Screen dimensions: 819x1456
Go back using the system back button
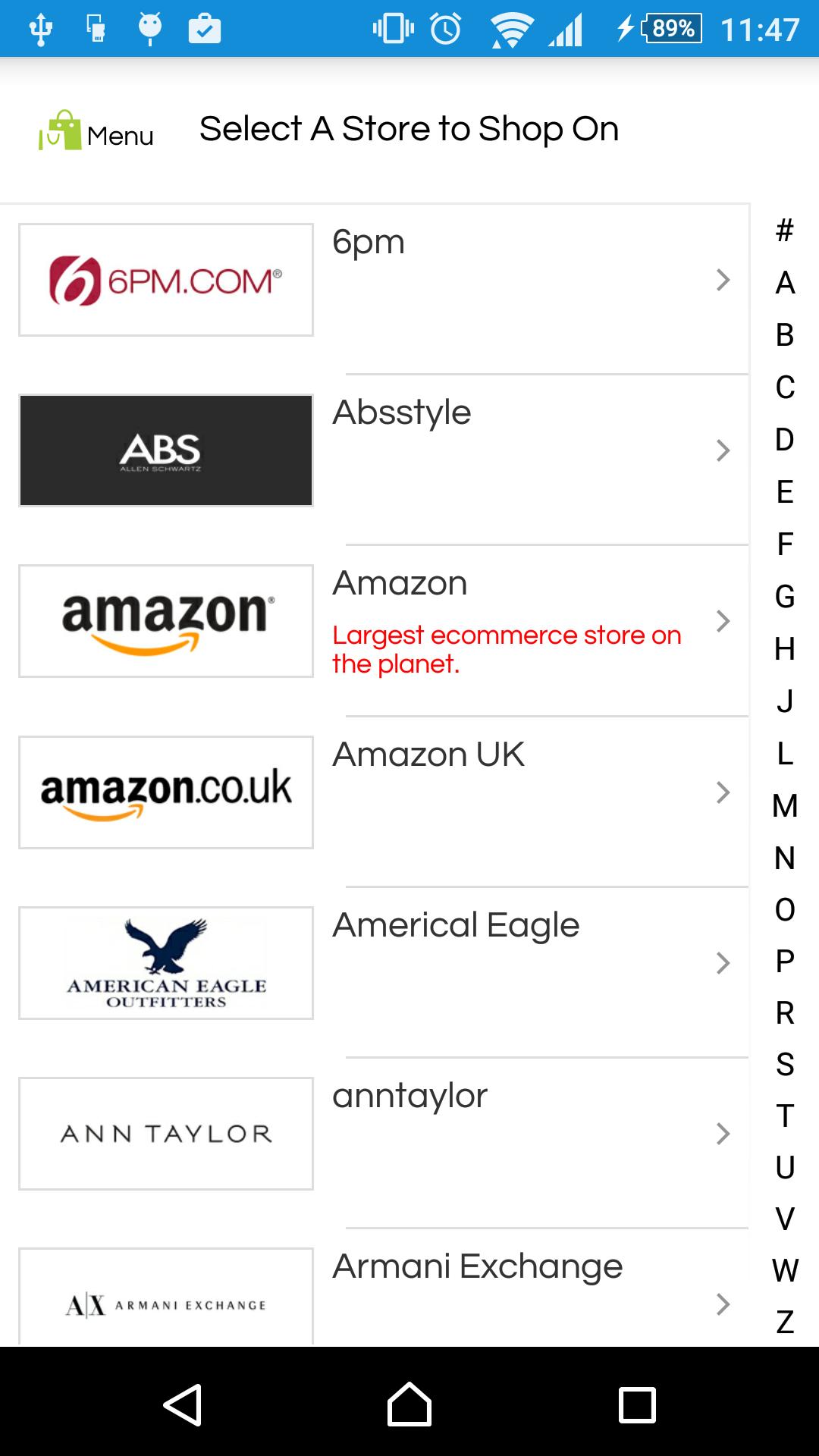183,1405
